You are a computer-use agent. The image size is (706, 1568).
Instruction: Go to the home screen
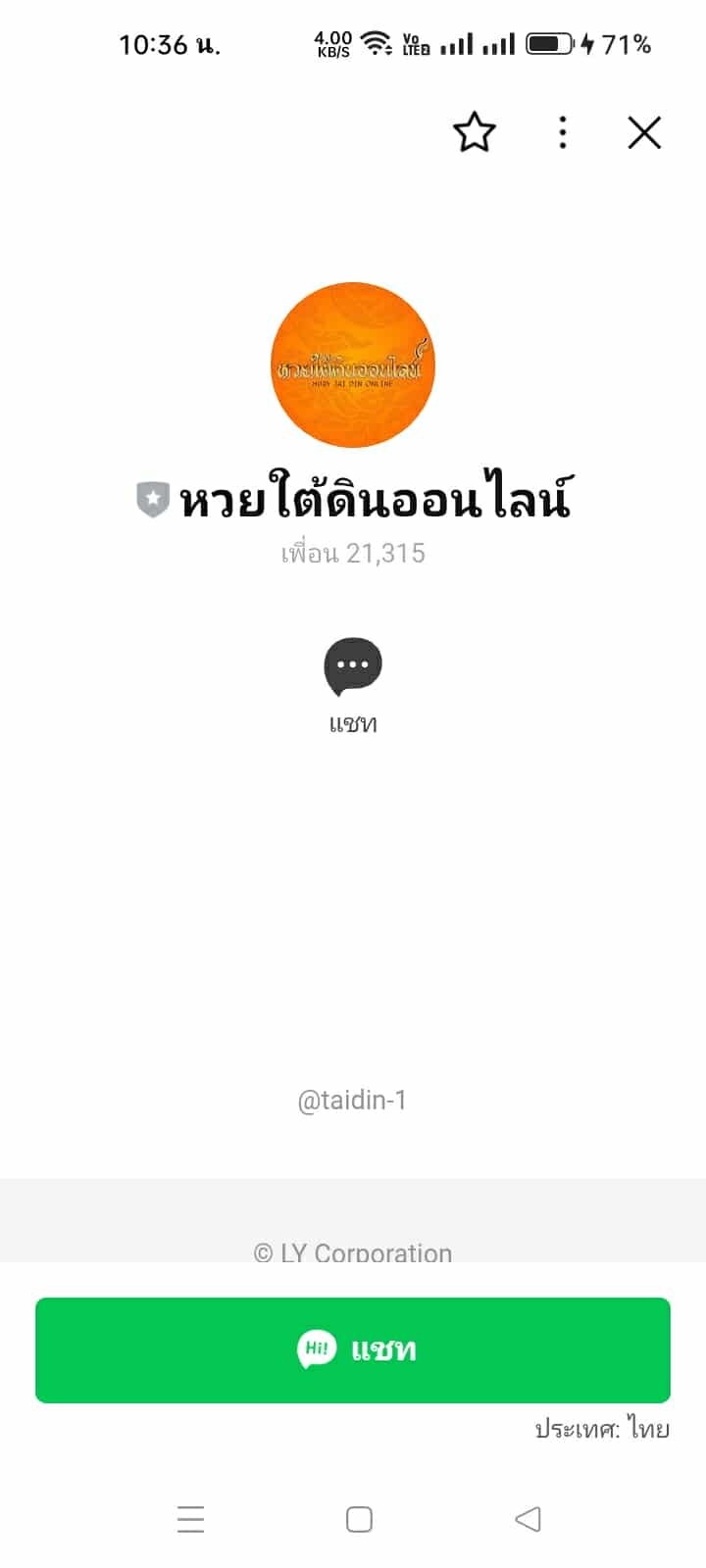[359, 1519]
